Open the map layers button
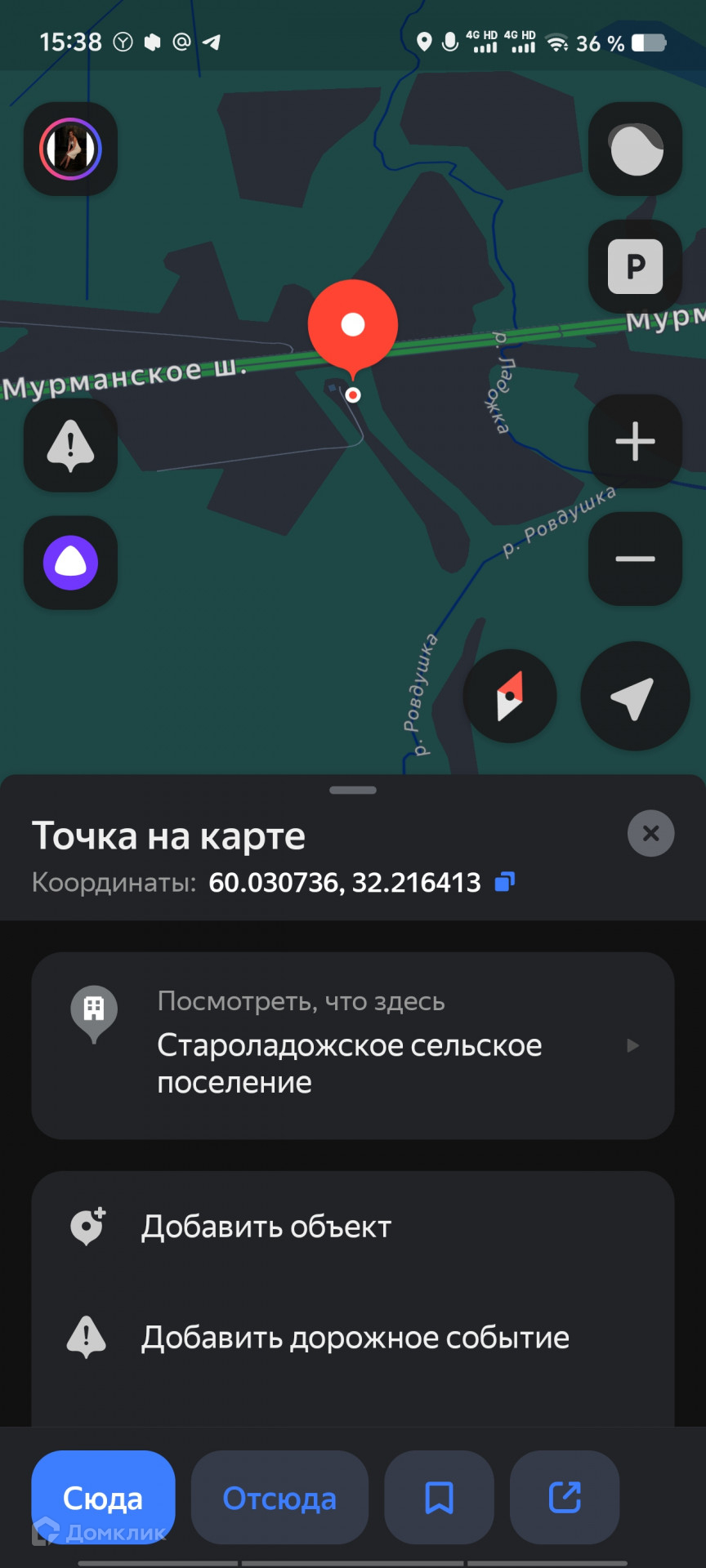The height and width of the screenshot is (1568, 706). (x=635, y=149)
